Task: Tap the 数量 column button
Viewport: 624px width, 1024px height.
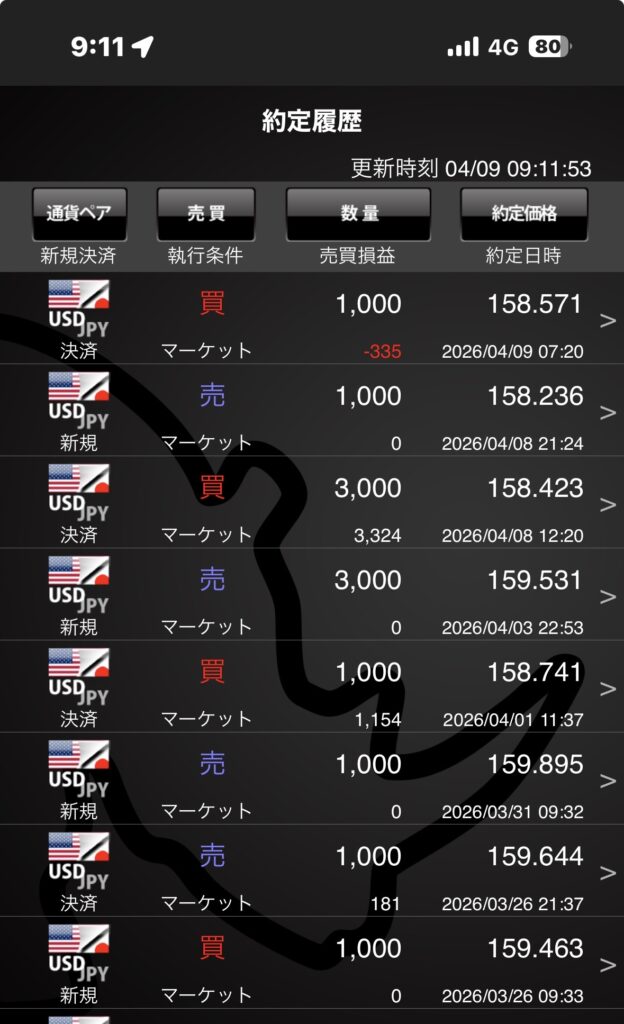Action: [358, 213]
